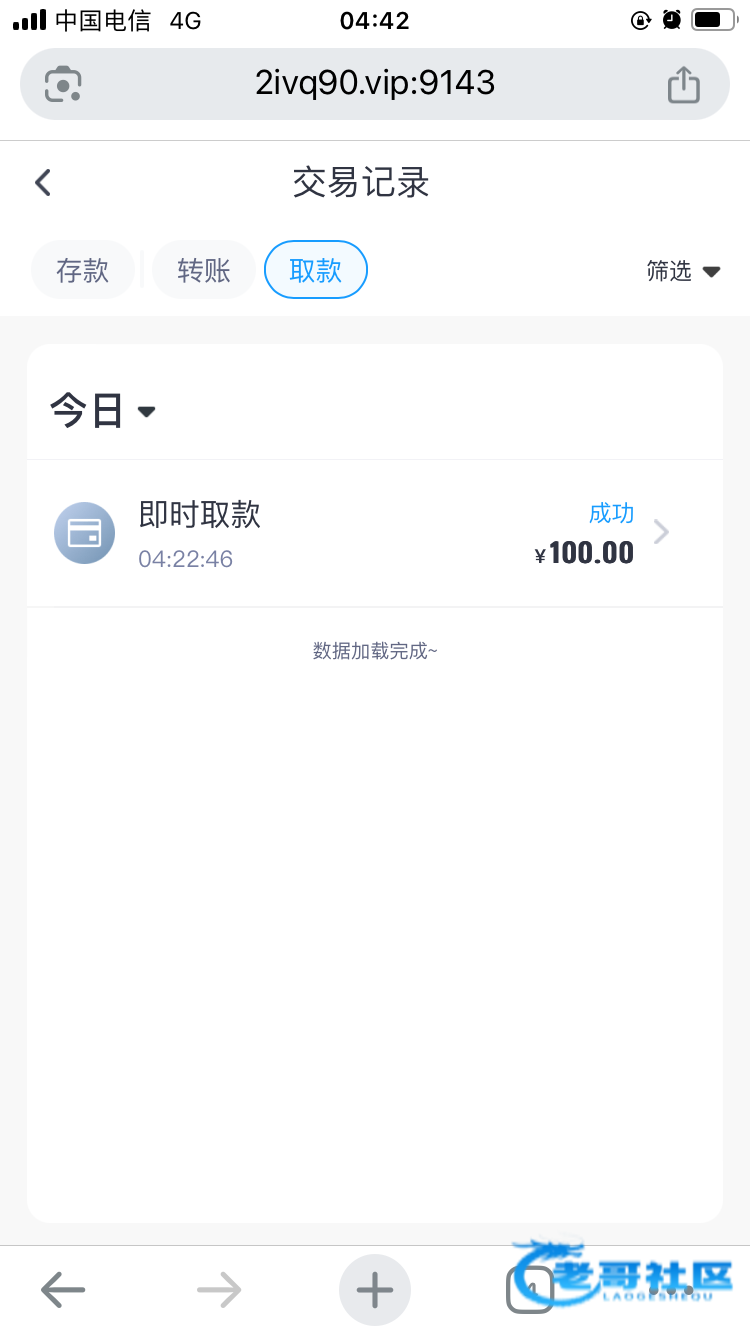Tap the browser address bar 2ivq90.vip:9143
The height and width of the screenshot is (1334, 750).
(x=375, y=84)
